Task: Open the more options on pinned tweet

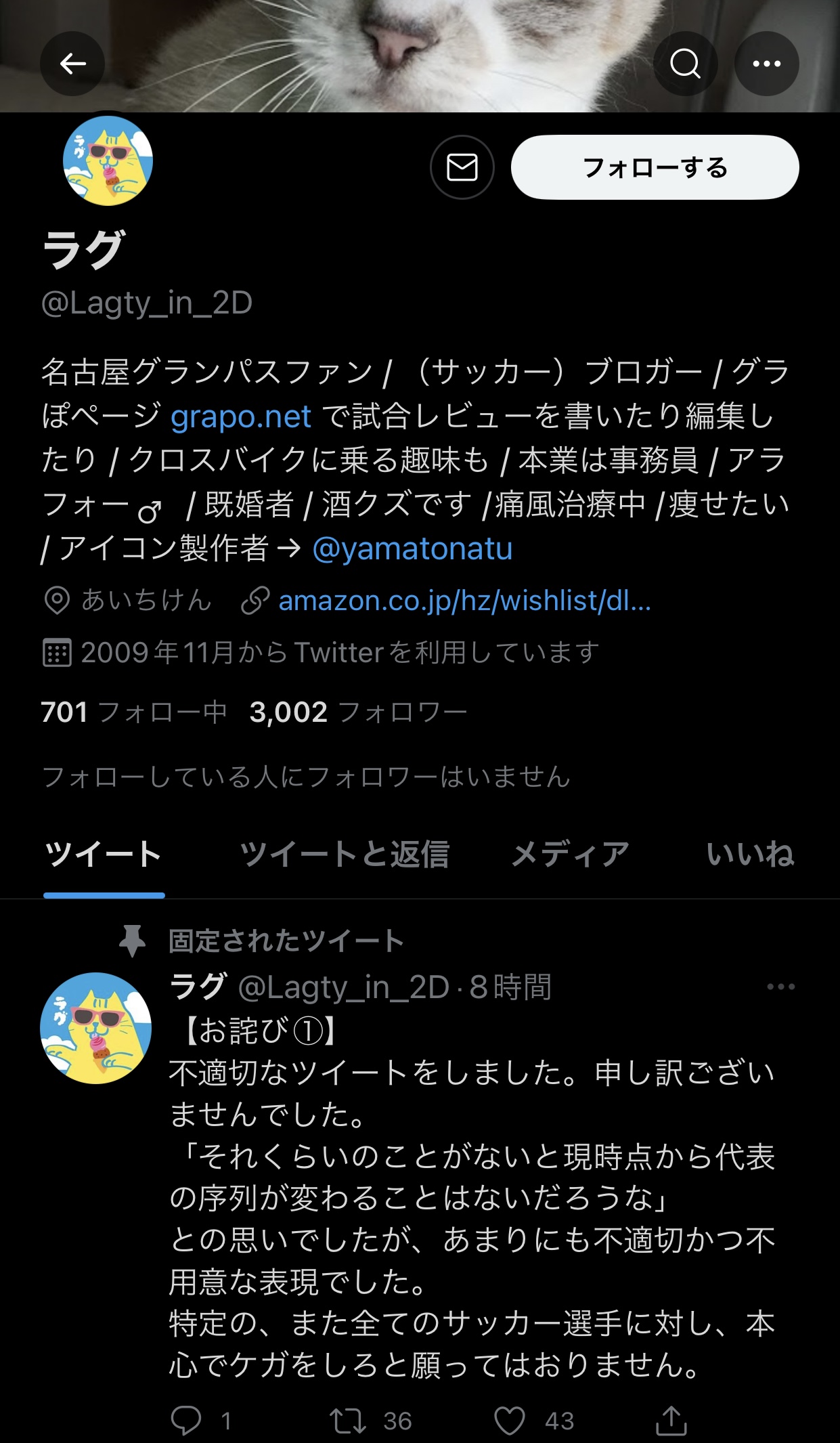Action: click(780, 987)
